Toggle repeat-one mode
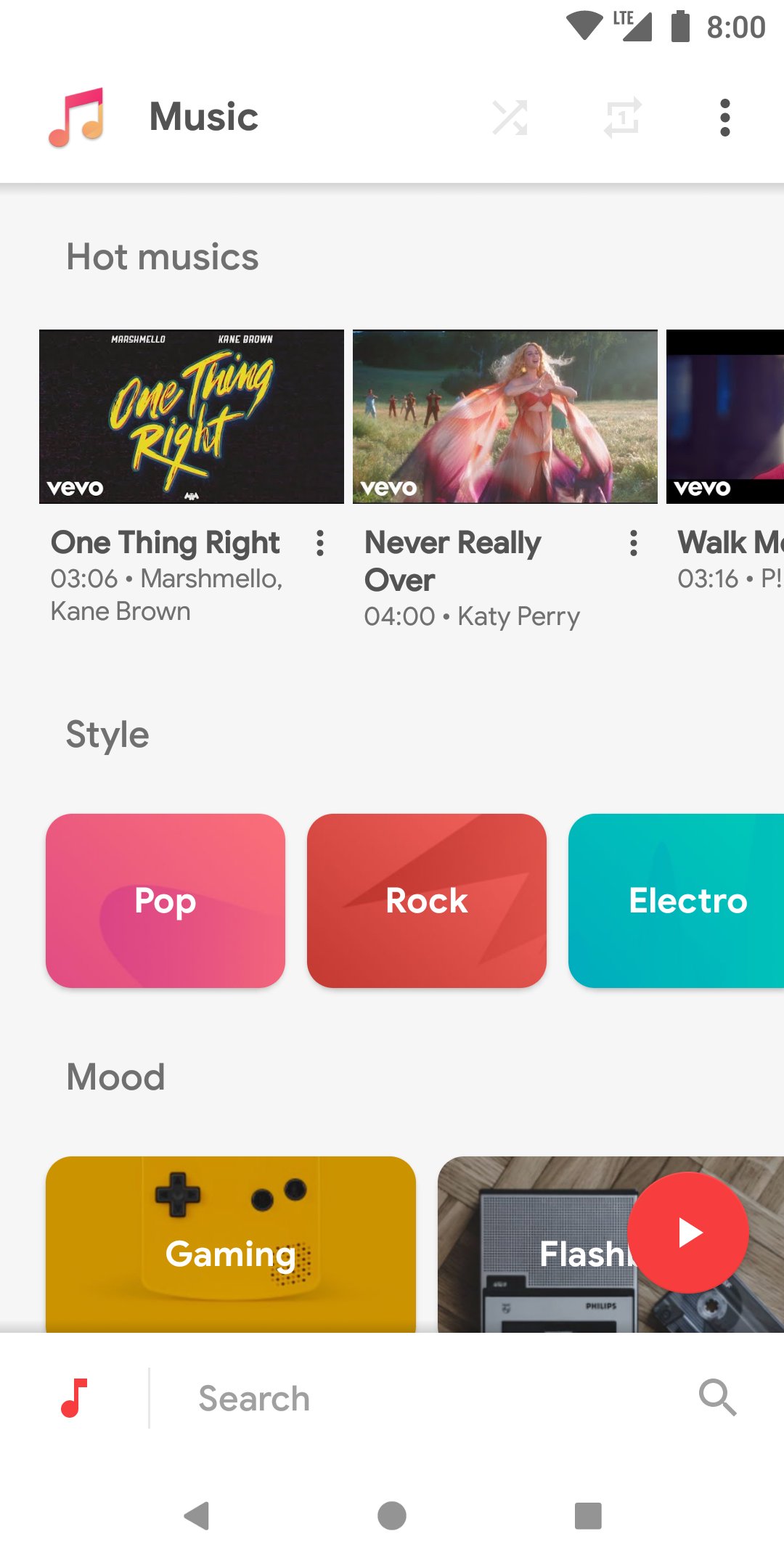The image size is (784, 1568). [x=622, y=118]
